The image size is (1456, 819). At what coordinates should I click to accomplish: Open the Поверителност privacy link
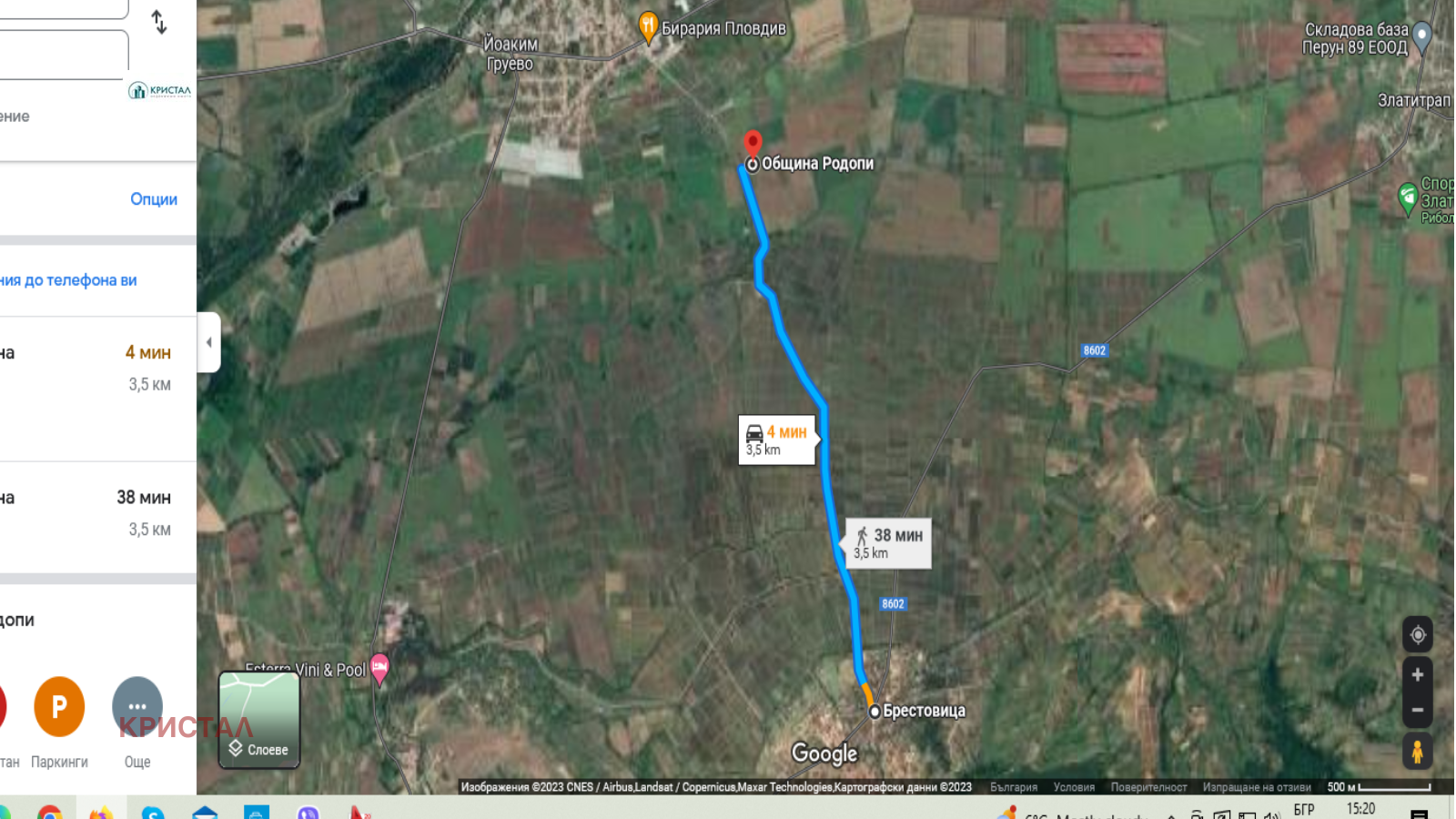point(1148,787)
